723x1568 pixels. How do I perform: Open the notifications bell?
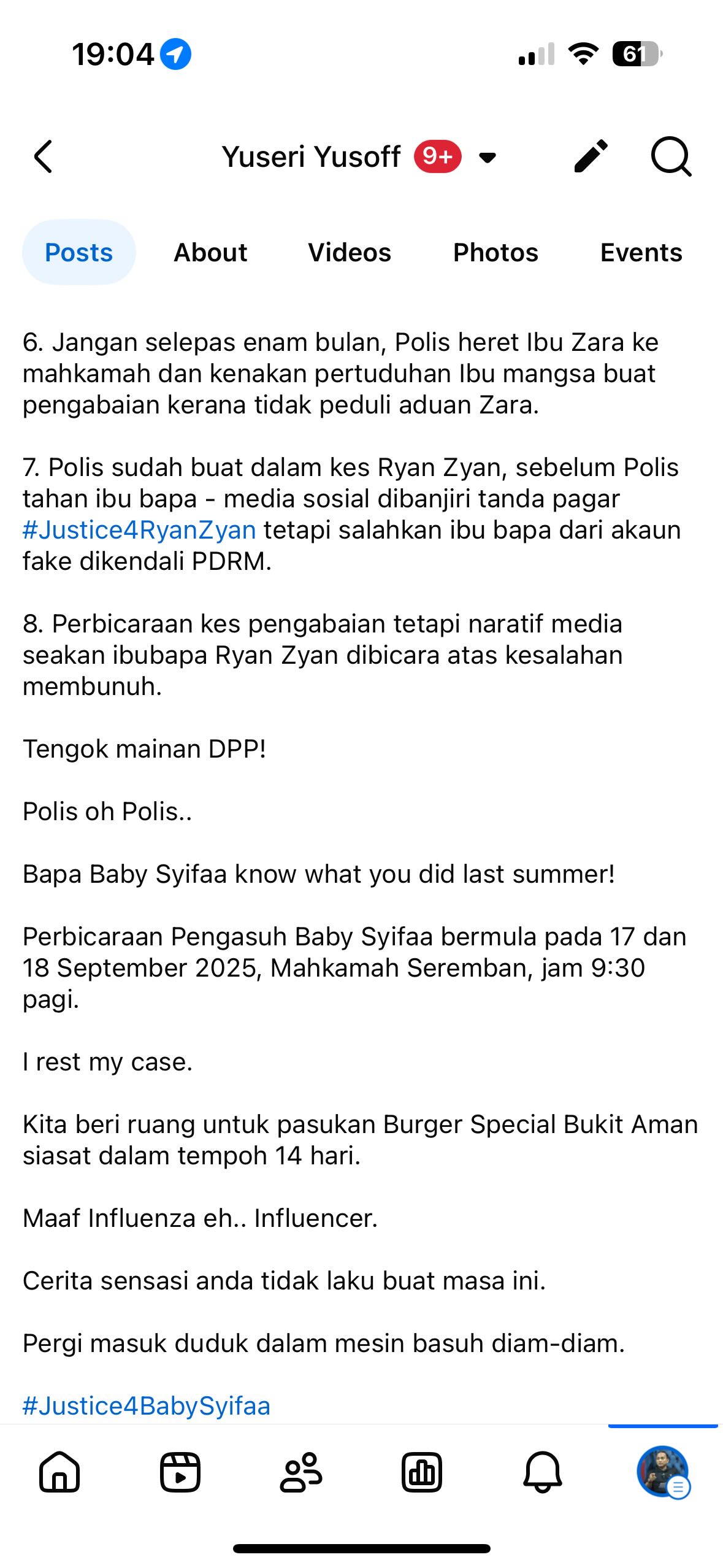543,1472
